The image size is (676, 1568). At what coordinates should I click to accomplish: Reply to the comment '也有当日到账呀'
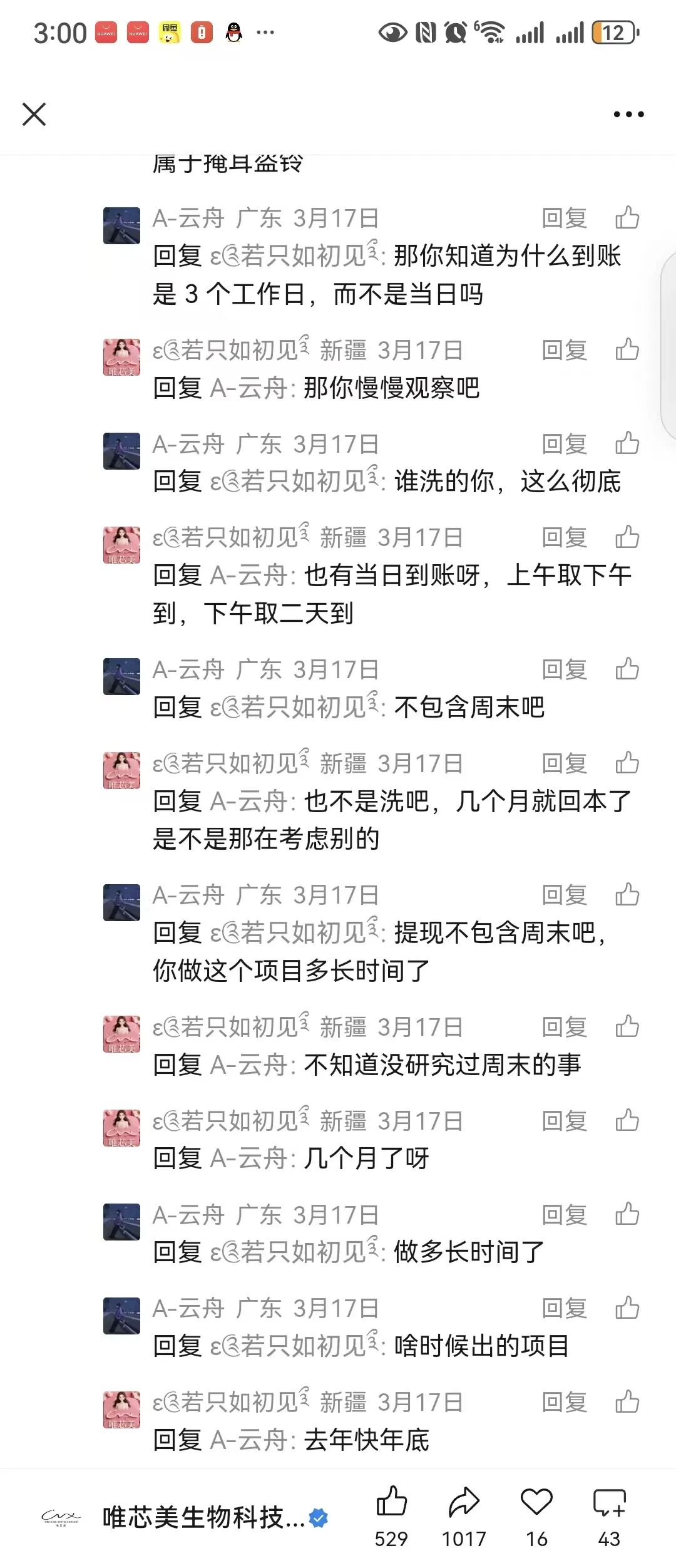(564, 537)
